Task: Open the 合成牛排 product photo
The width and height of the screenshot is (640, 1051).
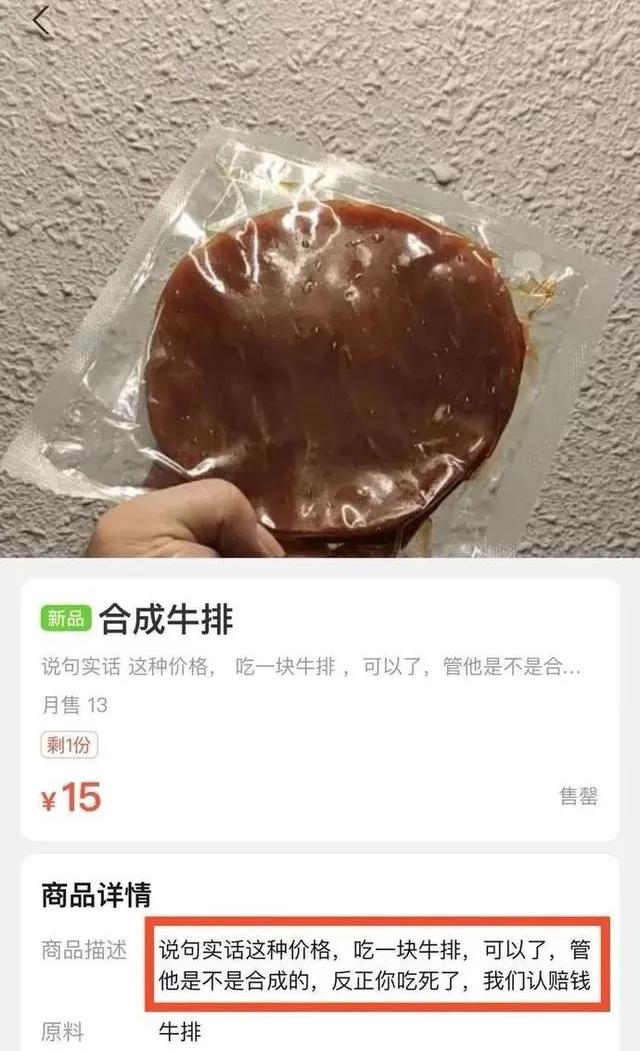Action: click(320, 278)
